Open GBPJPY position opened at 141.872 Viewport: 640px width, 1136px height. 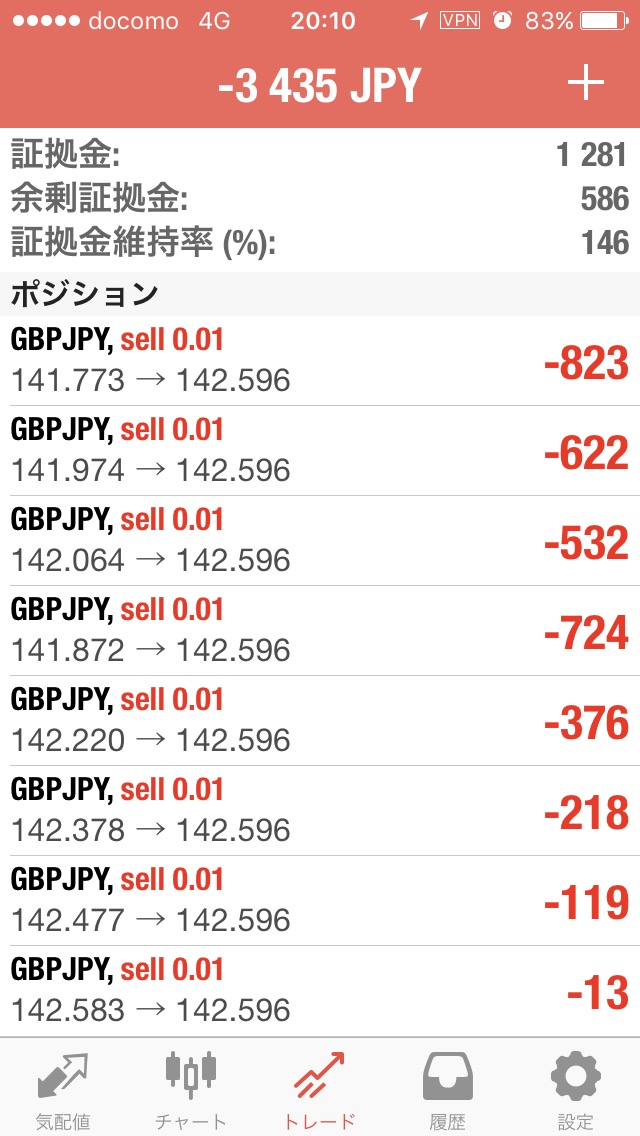[x=320, y=630]
